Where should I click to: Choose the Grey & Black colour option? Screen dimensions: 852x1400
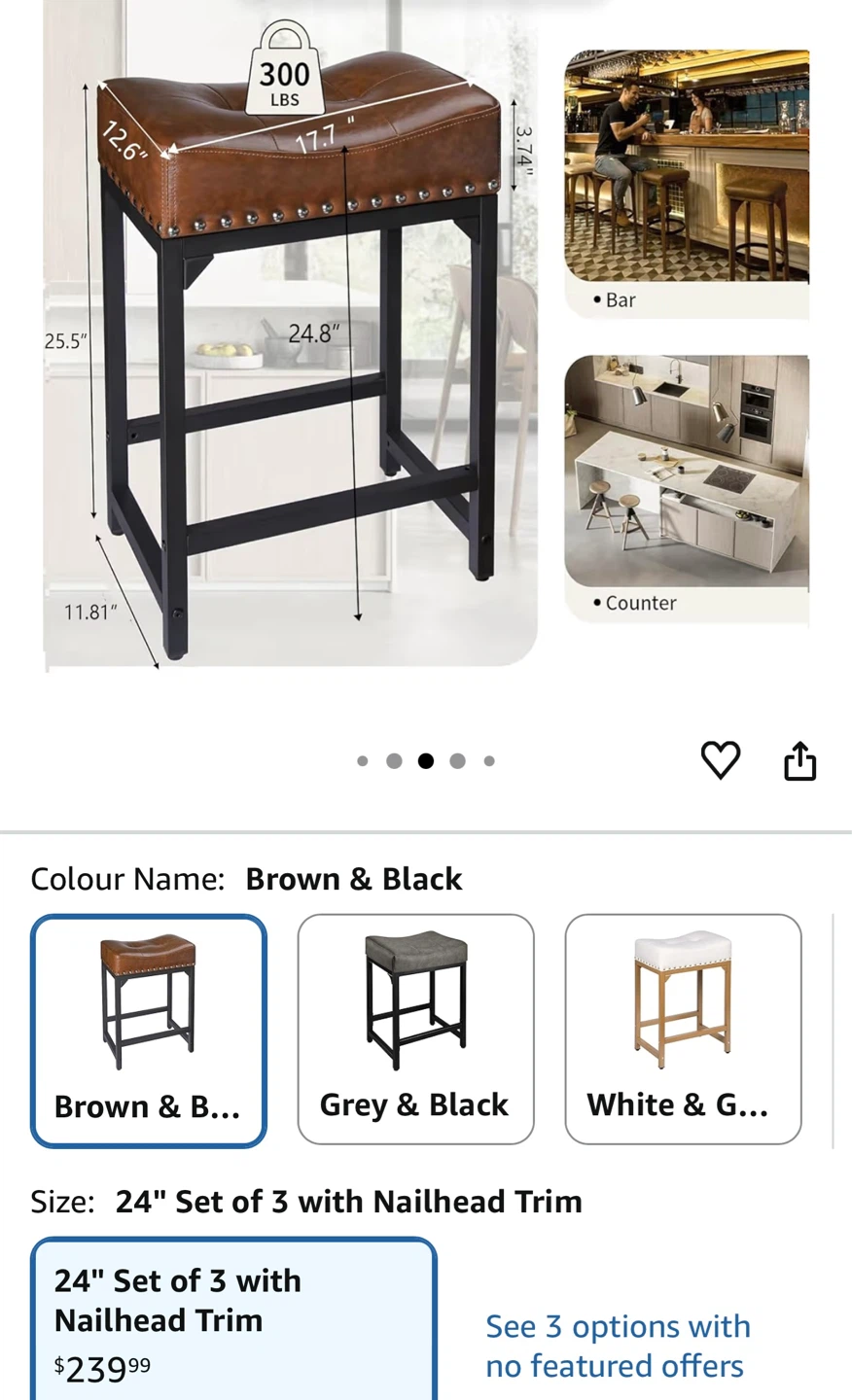coord(415,1030)
